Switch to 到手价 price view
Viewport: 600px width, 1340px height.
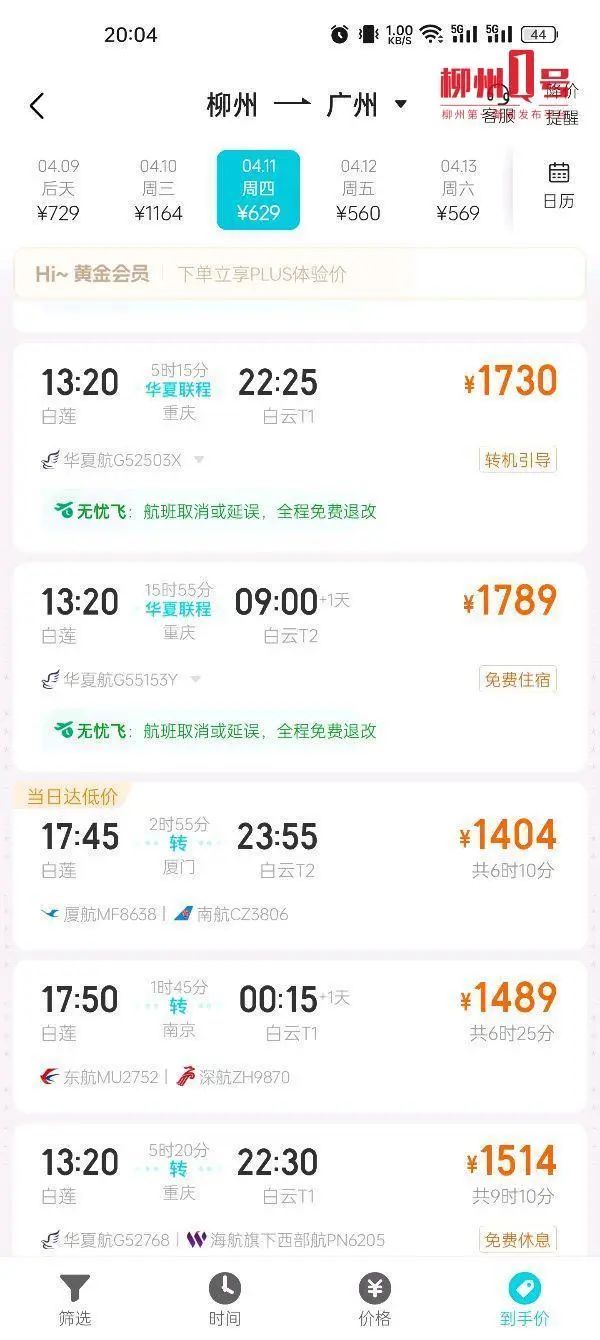click(524, 1298)
